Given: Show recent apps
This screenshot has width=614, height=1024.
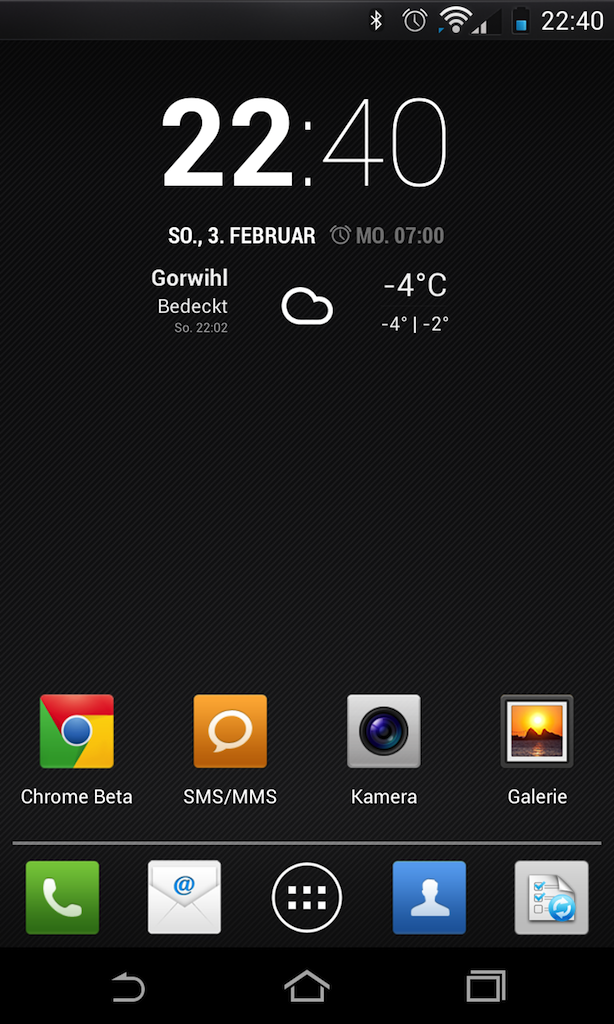Looking at the screenshot, I should (486, 988).
